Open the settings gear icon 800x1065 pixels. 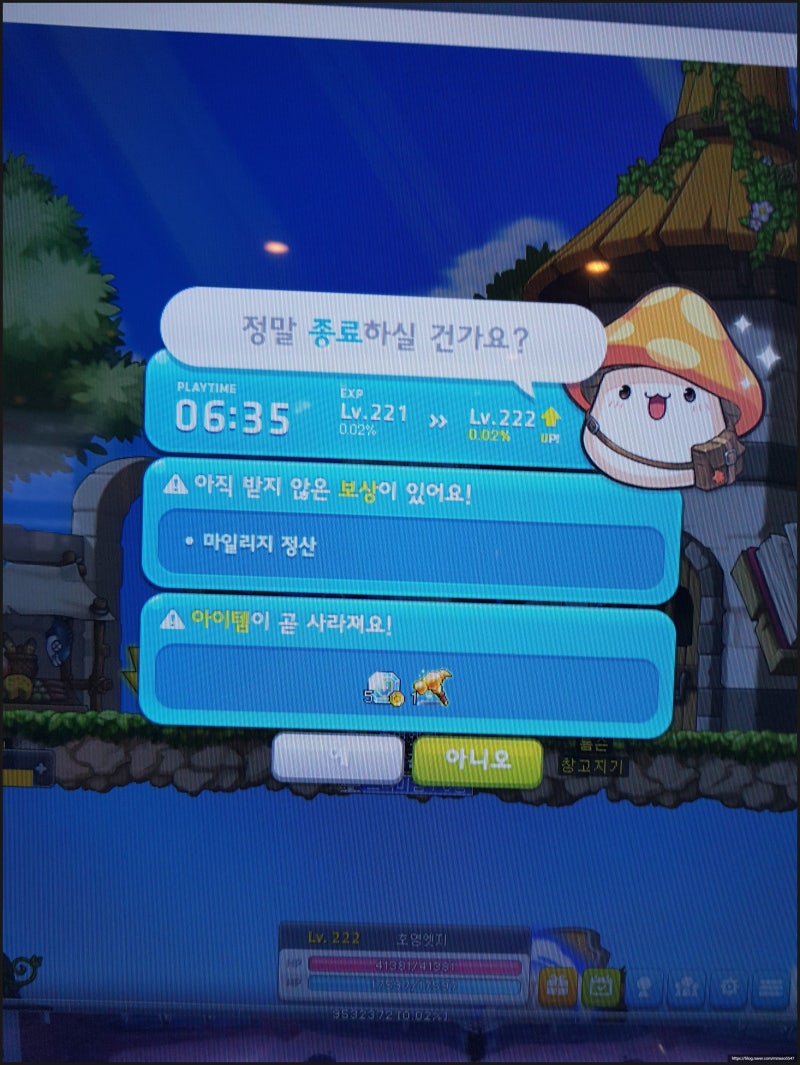click(729, 984)
